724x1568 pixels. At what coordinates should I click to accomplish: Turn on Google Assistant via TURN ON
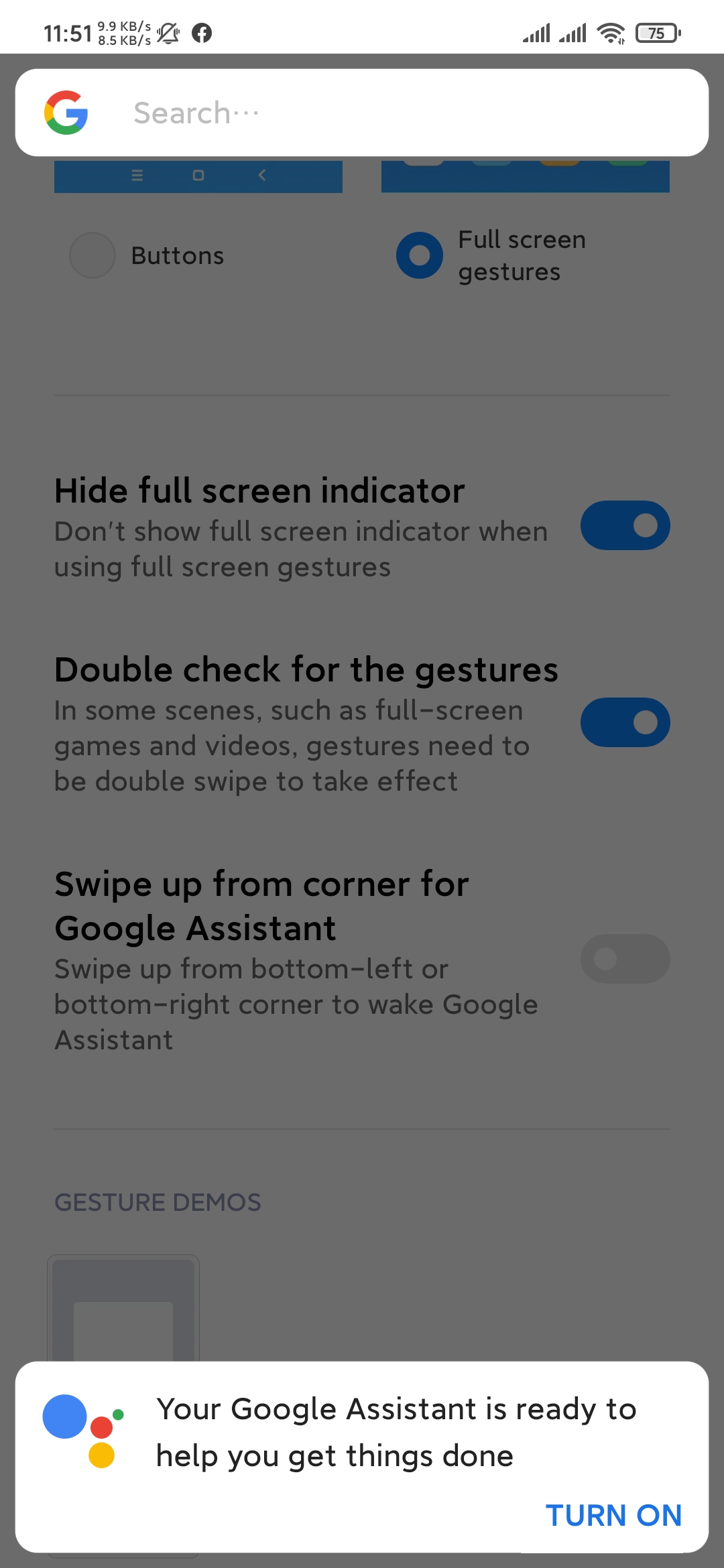tap(613, 1515)
